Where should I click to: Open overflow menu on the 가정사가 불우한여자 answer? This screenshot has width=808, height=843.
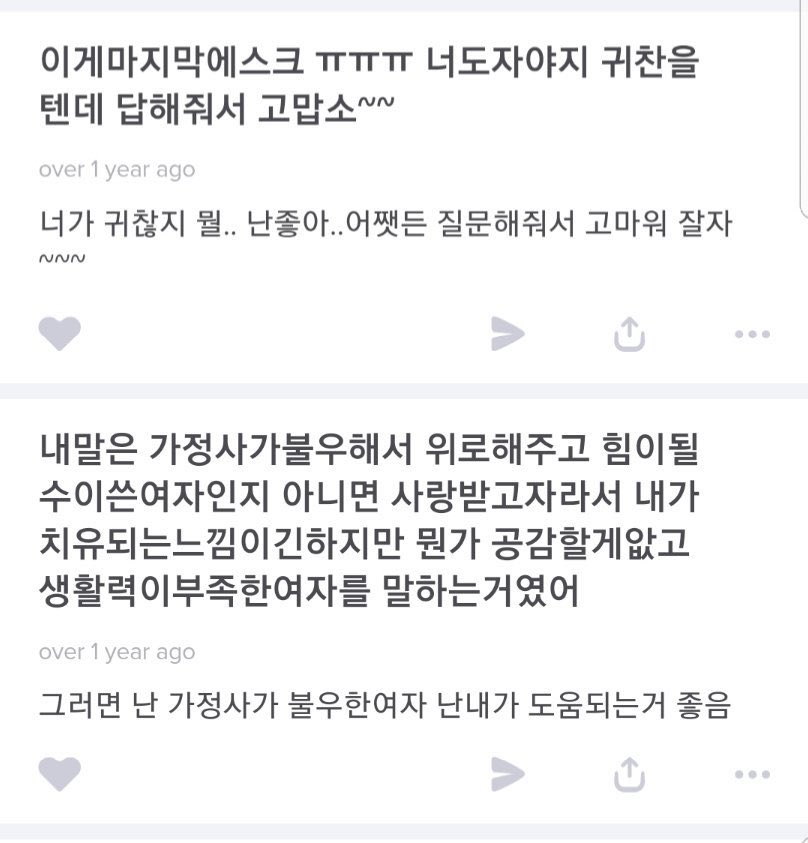tap(752, 774)
